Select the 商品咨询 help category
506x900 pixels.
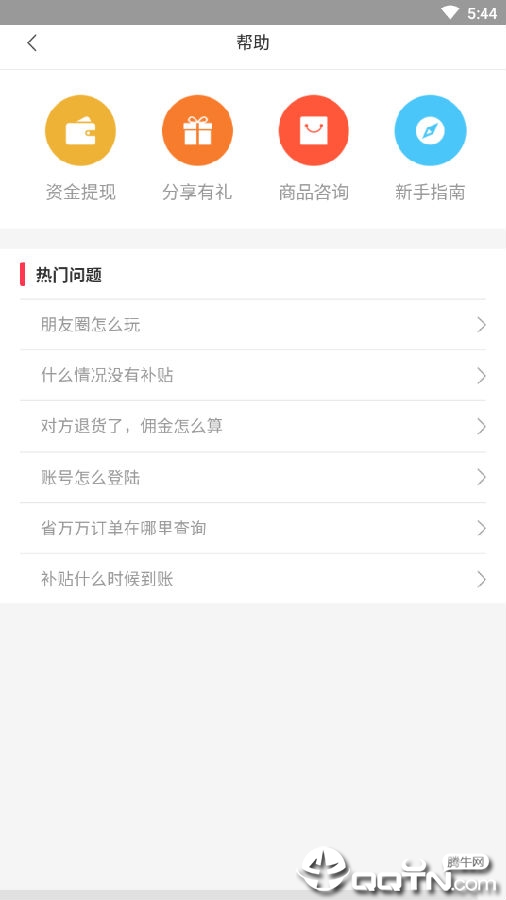click(314, 148)
